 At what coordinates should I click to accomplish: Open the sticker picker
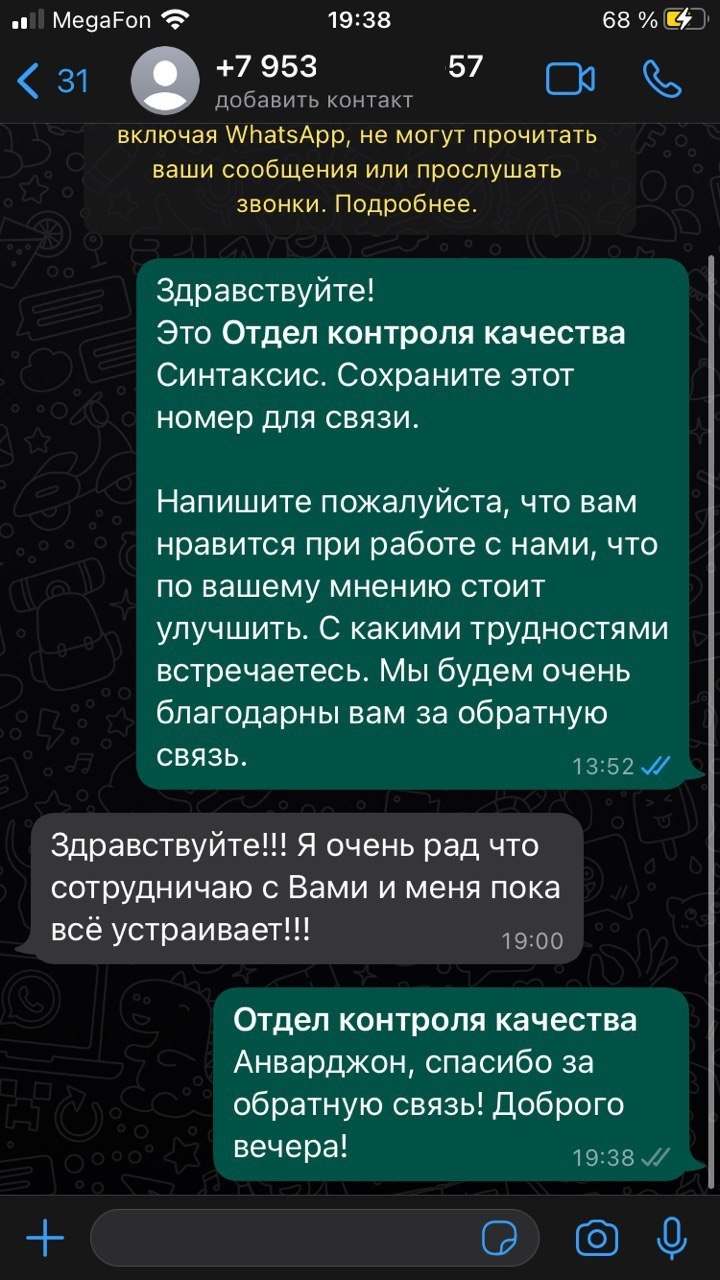coord(499,1239)
